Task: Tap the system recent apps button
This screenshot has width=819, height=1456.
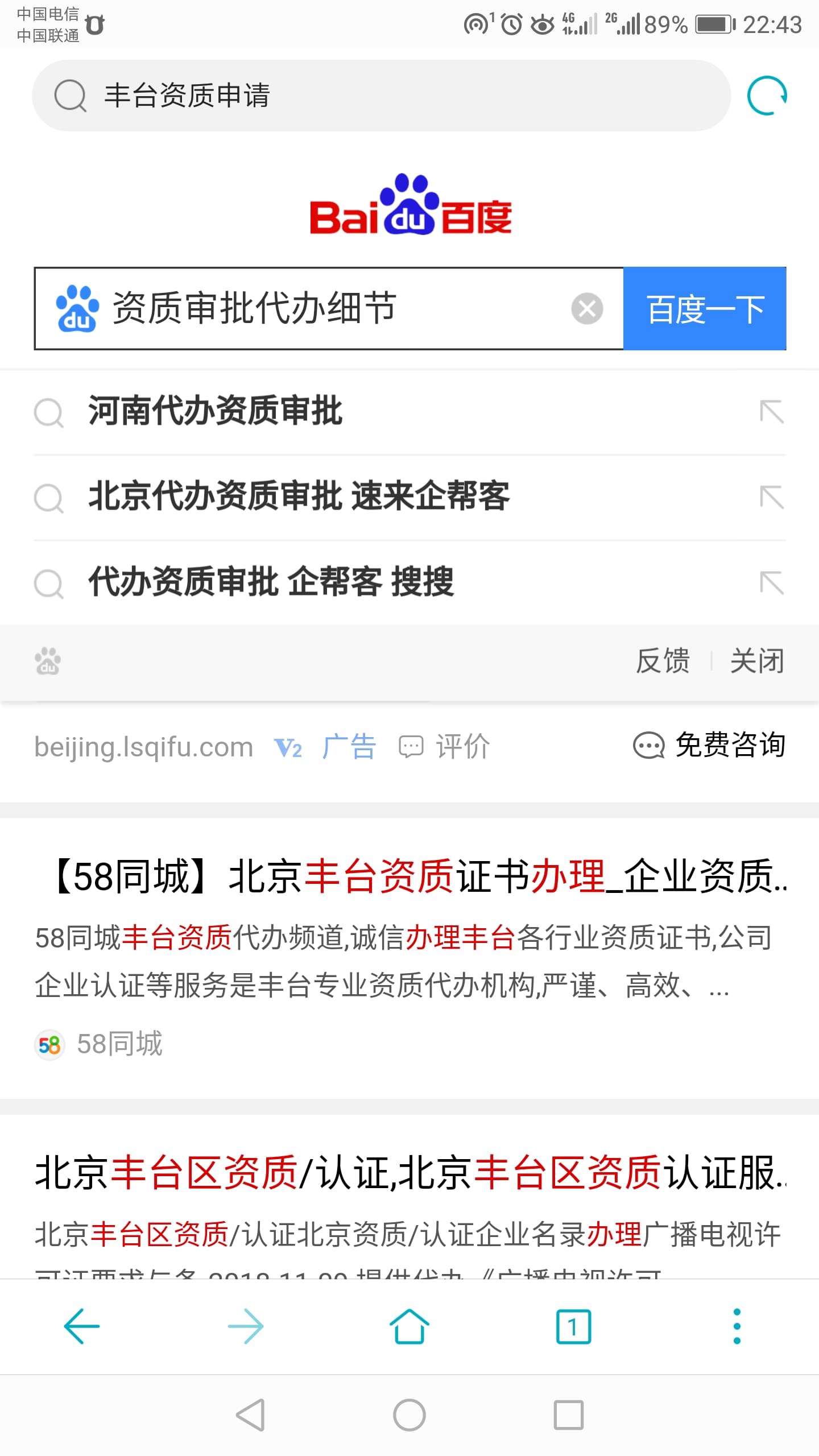Action: pyautogui.click(x=569, y=1415)
